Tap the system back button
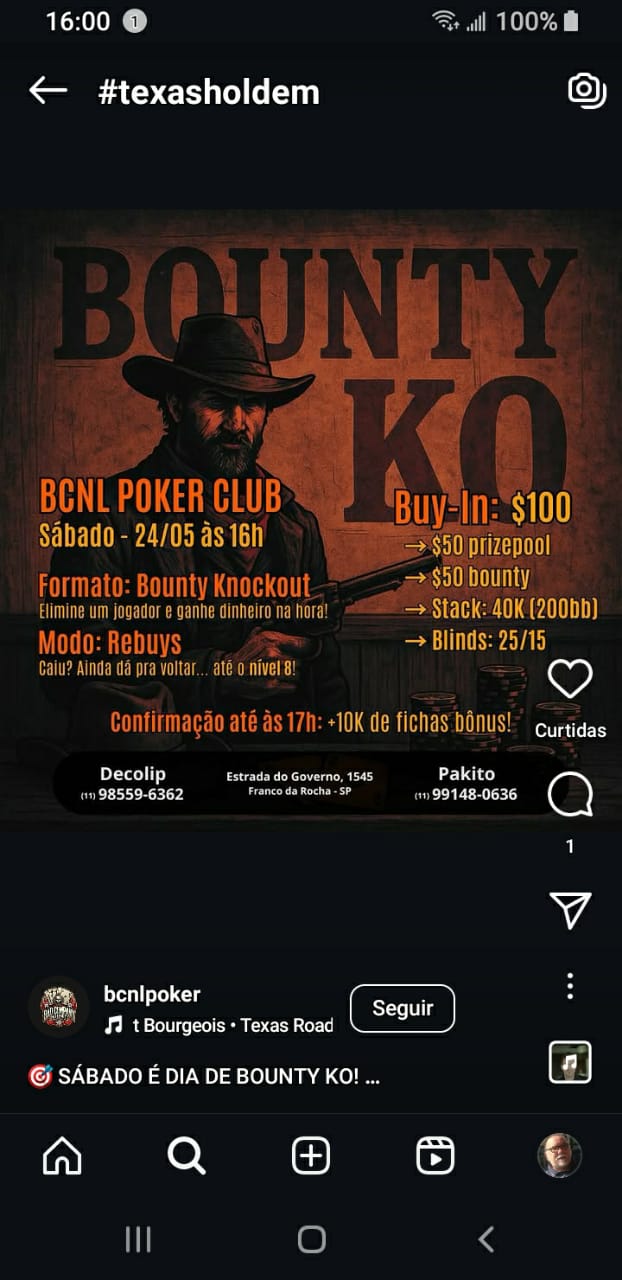The height and width of the screenshot is (1280, 622). click(x=486, y=1240)
